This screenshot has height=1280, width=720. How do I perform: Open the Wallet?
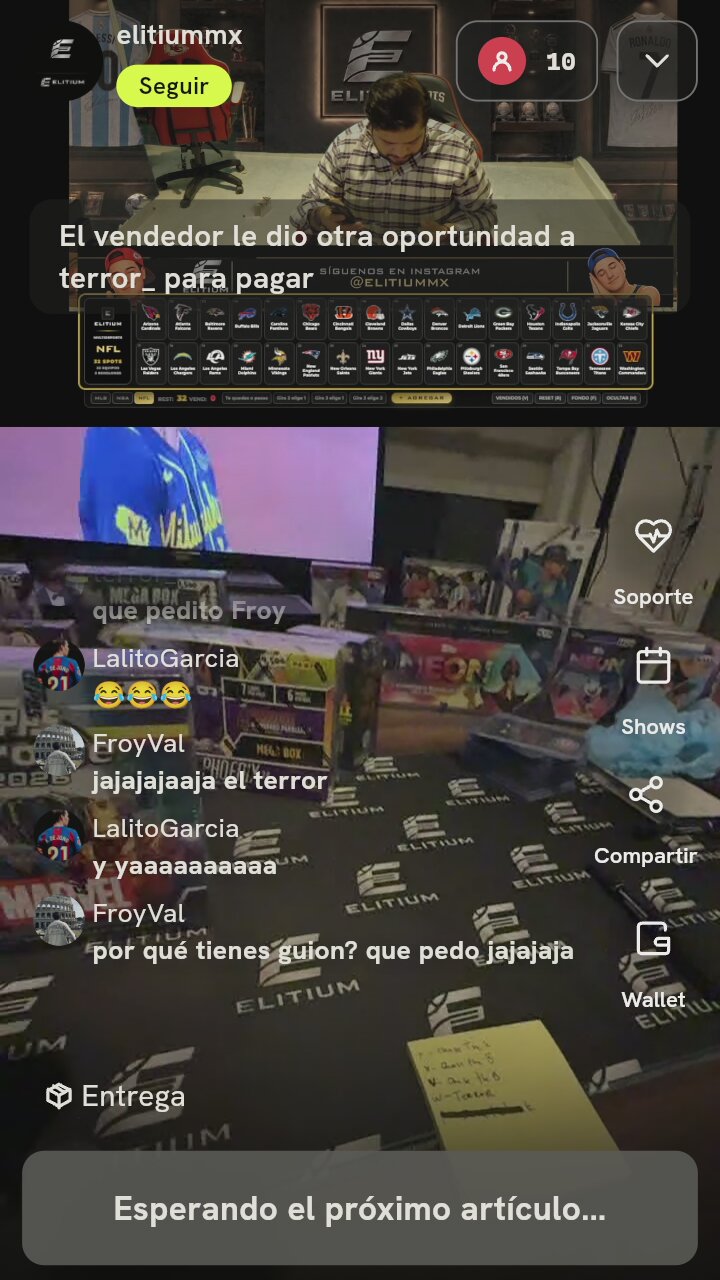point(653,964)
